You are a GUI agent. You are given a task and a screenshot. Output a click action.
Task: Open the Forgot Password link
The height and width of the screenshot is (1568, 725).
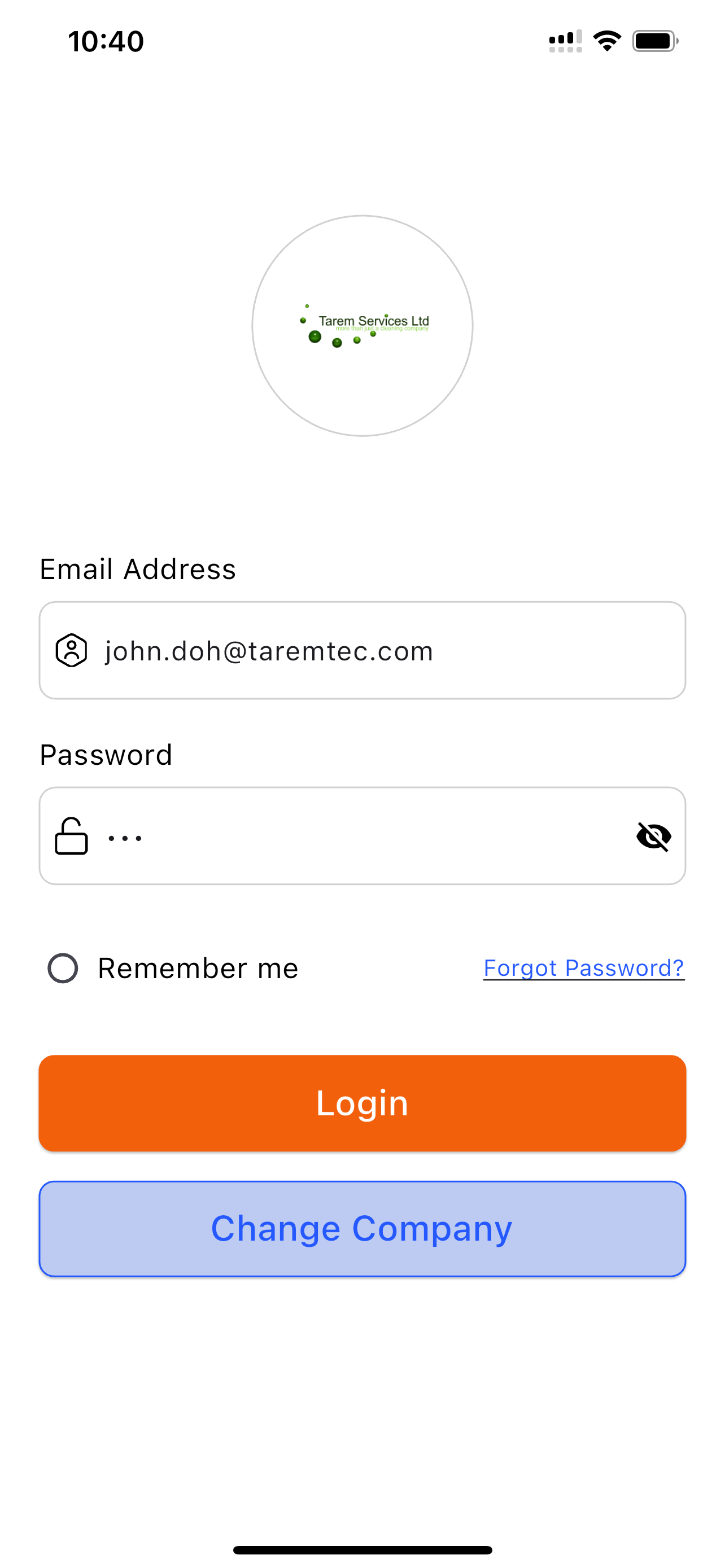pyautogui.click(x=584, y=968)
